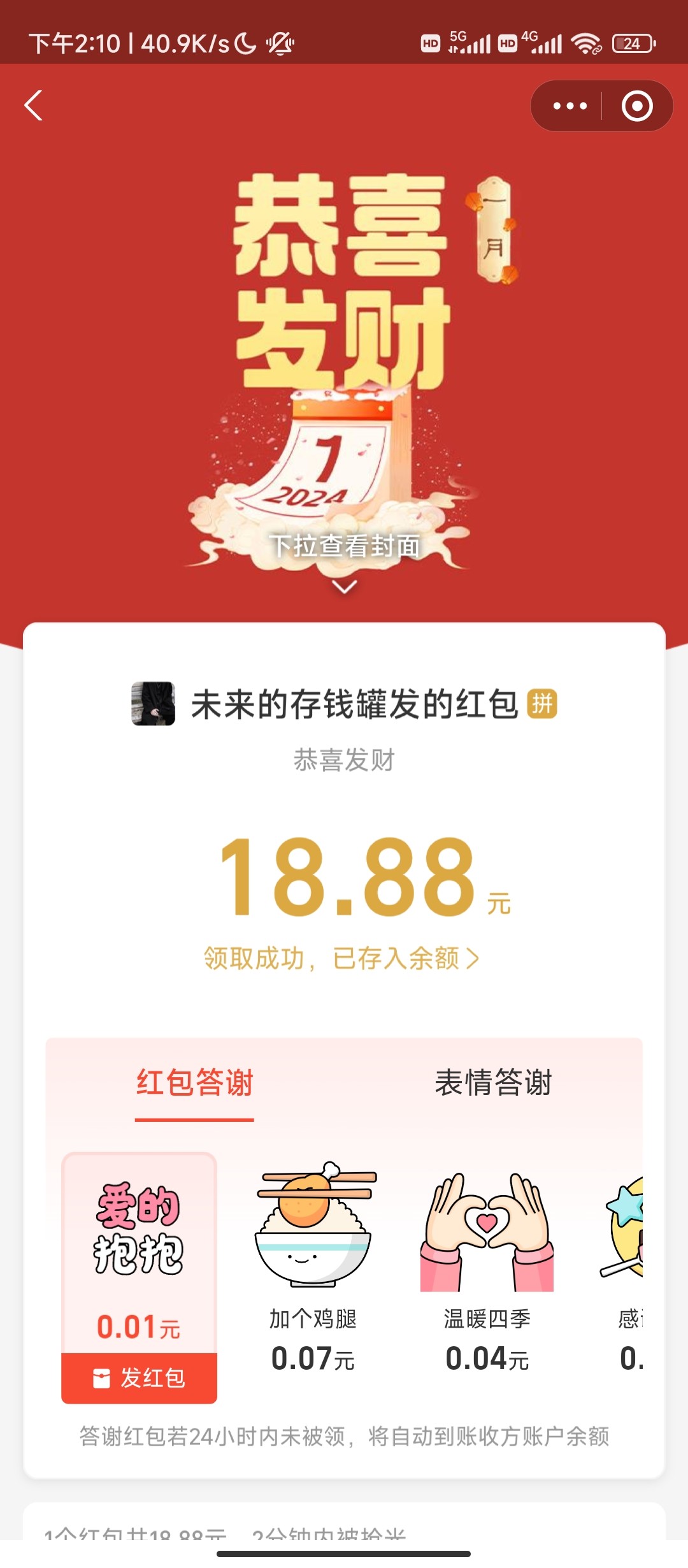Switch to the 红包答谢 tab

click(x=194, y=1083)
